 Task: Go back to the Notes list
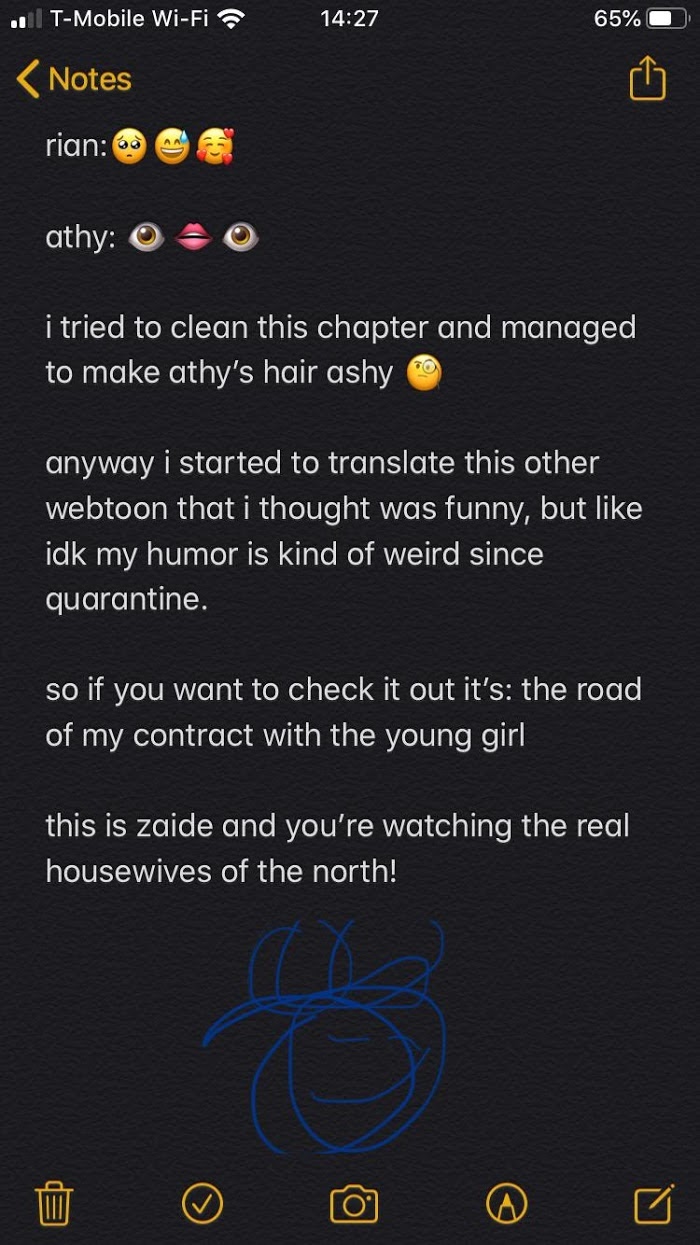click(x=74, y=80)
